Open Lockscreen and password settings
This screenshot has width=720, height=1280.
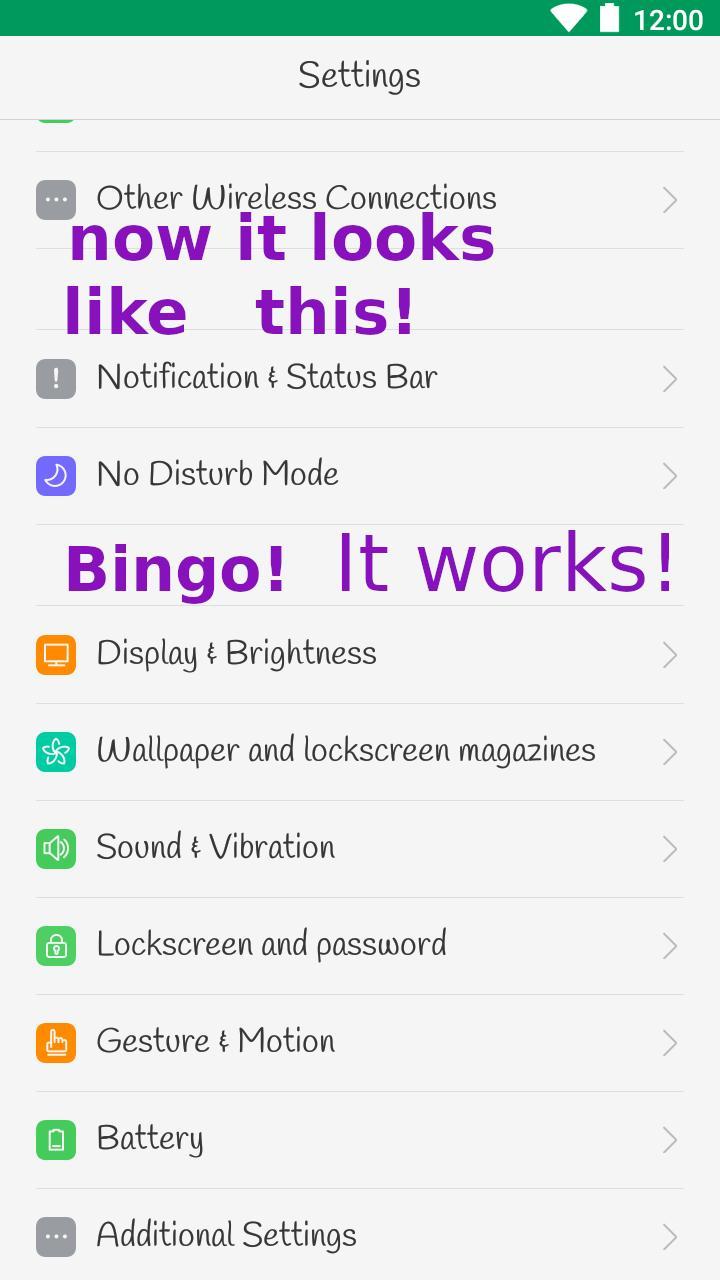coord(360,945)
